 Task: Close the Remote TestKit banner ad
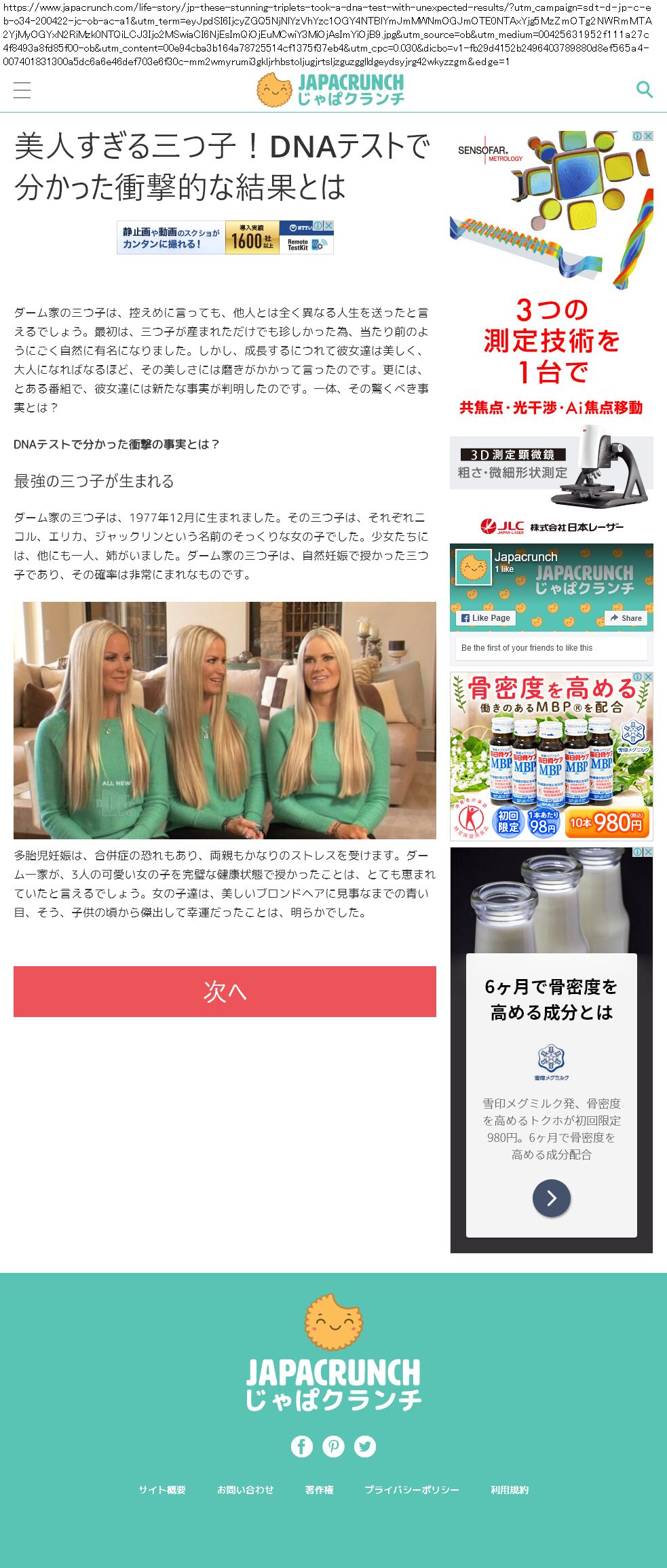328,225
